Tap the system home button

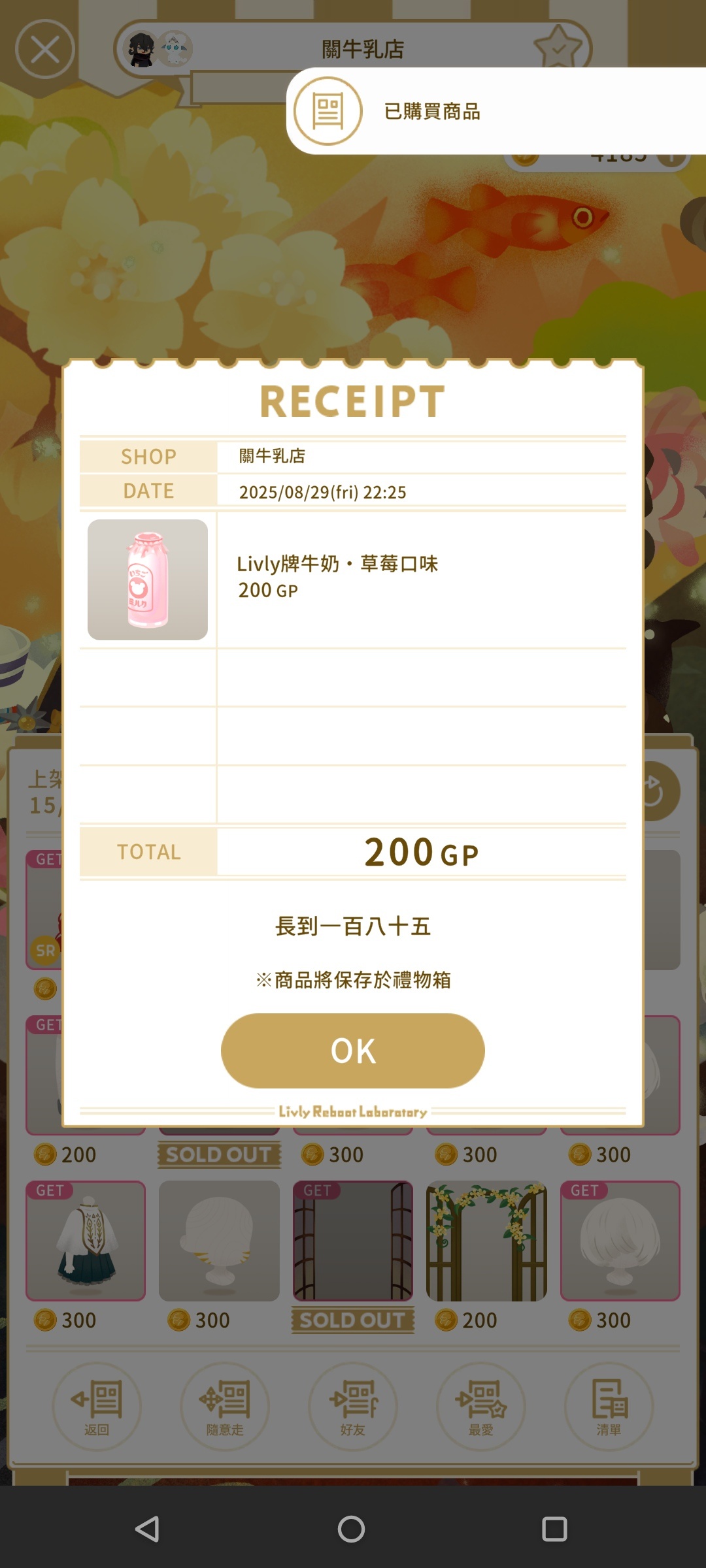coord(351,1529)
